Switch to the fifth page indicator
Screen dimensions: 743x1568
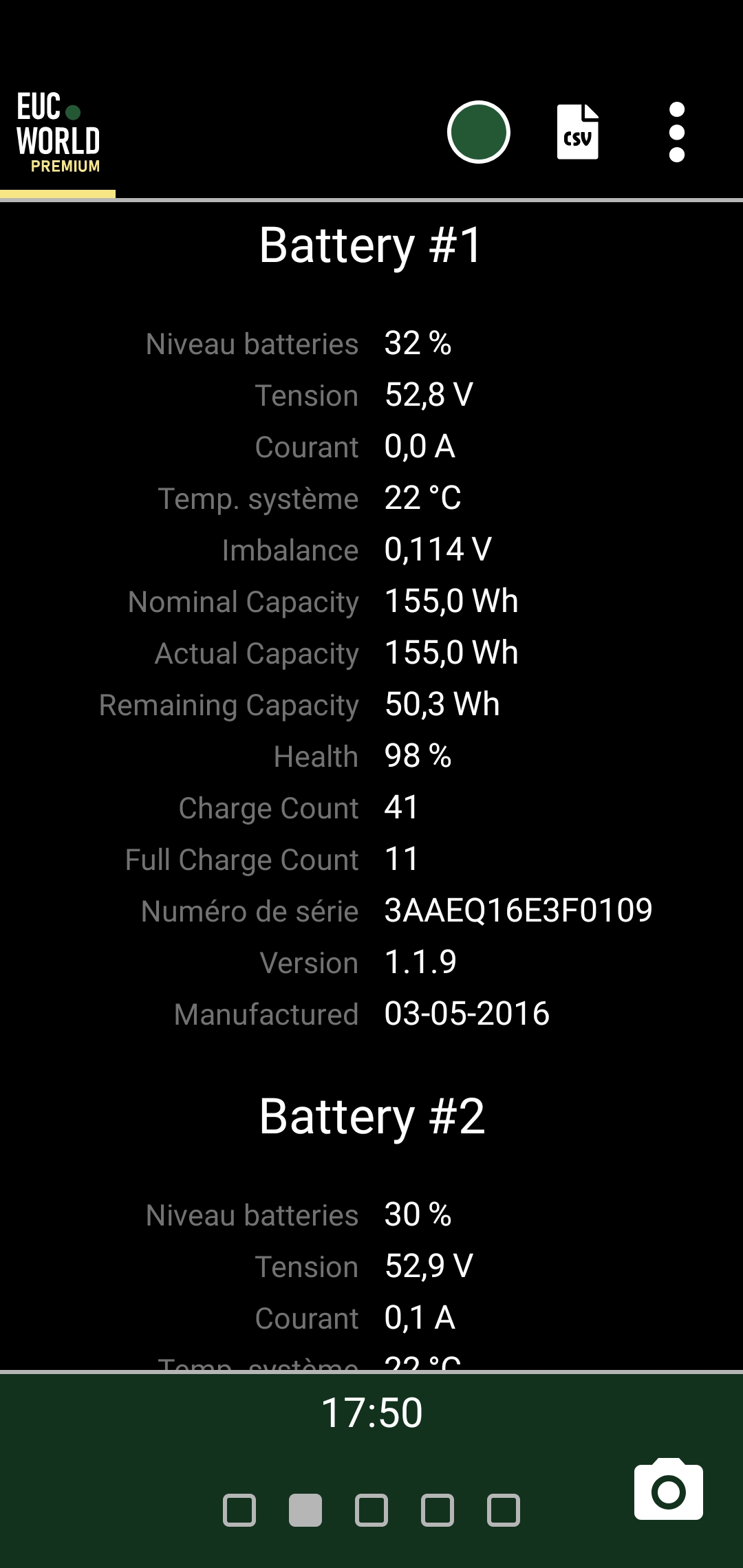pos(504,1510)
